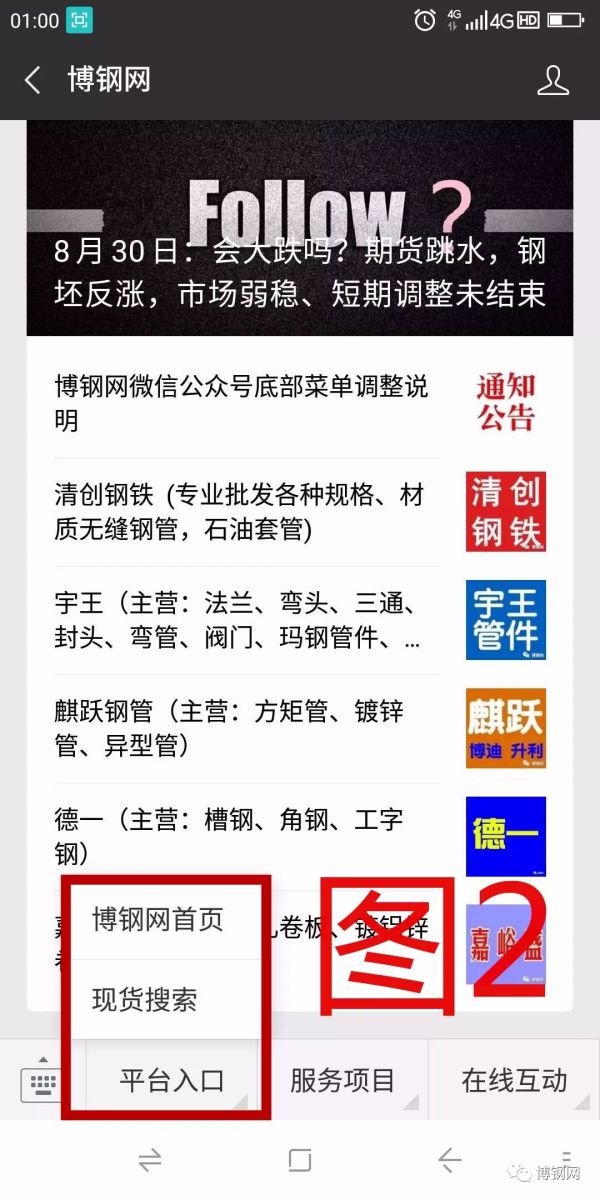Expand the 在线互动 bottom menu
The image size is (600, 1200).
(514, 1079)
